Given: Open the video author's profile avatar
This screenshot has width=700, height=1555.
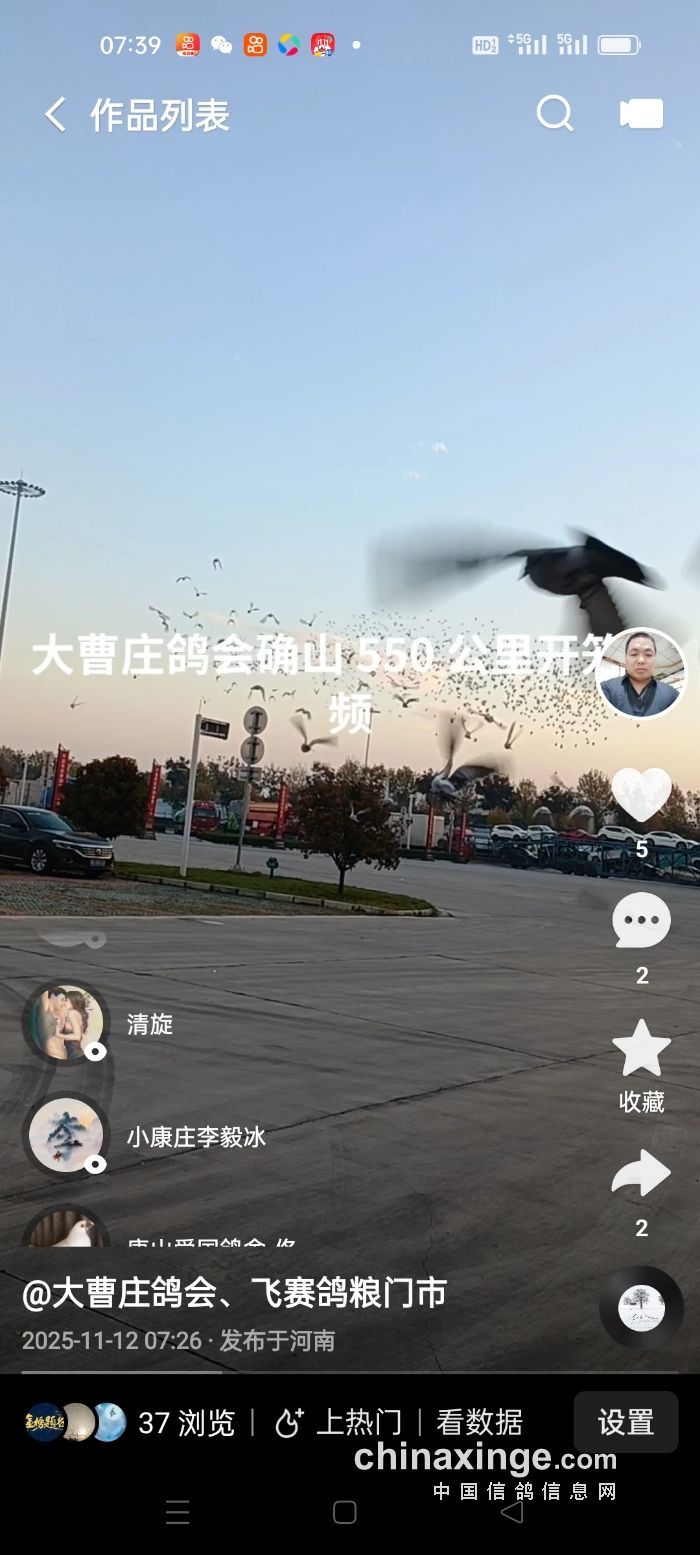Looking at the screenshot, I should 641,673.
